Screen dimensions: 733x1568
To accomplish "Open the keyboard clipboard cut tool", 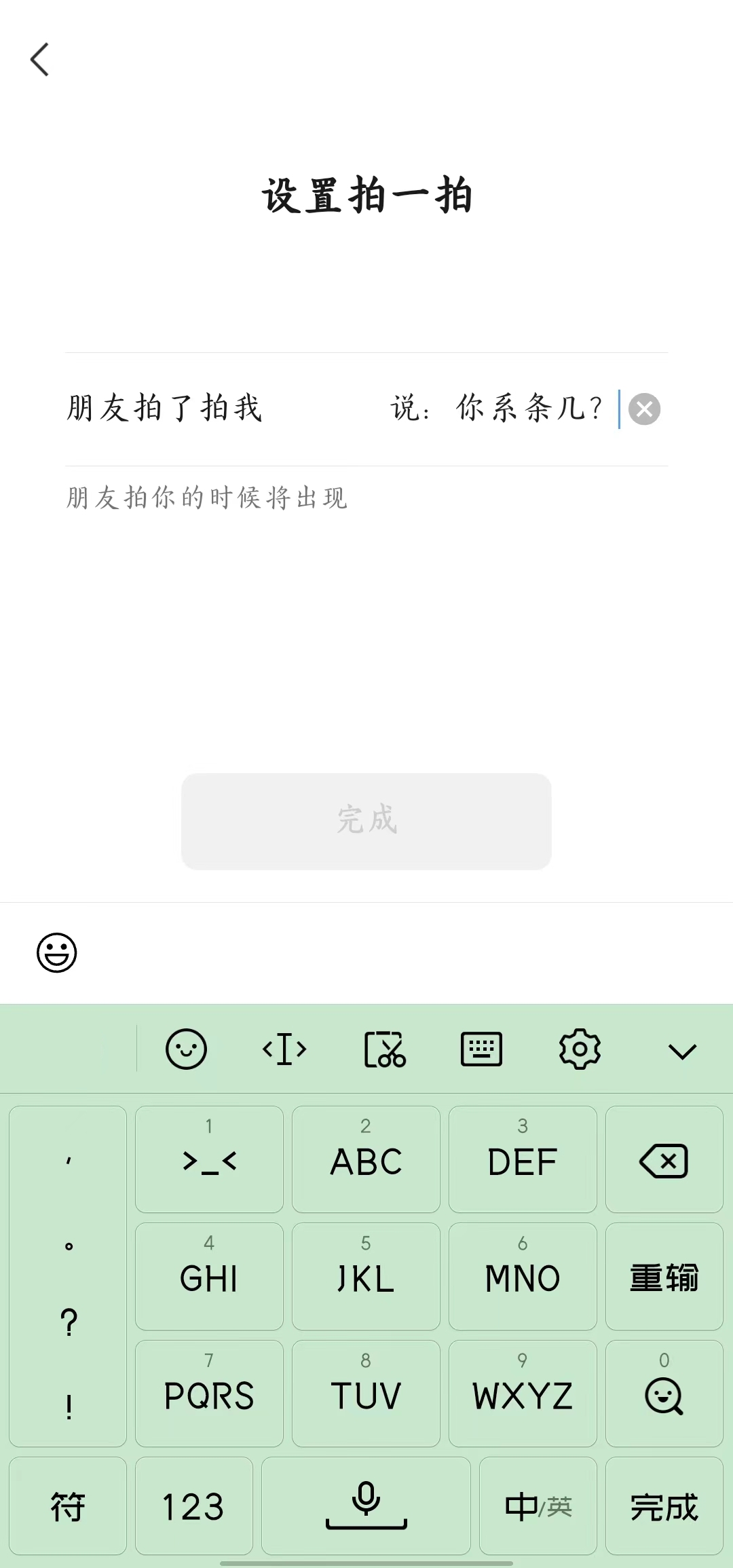I will tap(384, 1049).
